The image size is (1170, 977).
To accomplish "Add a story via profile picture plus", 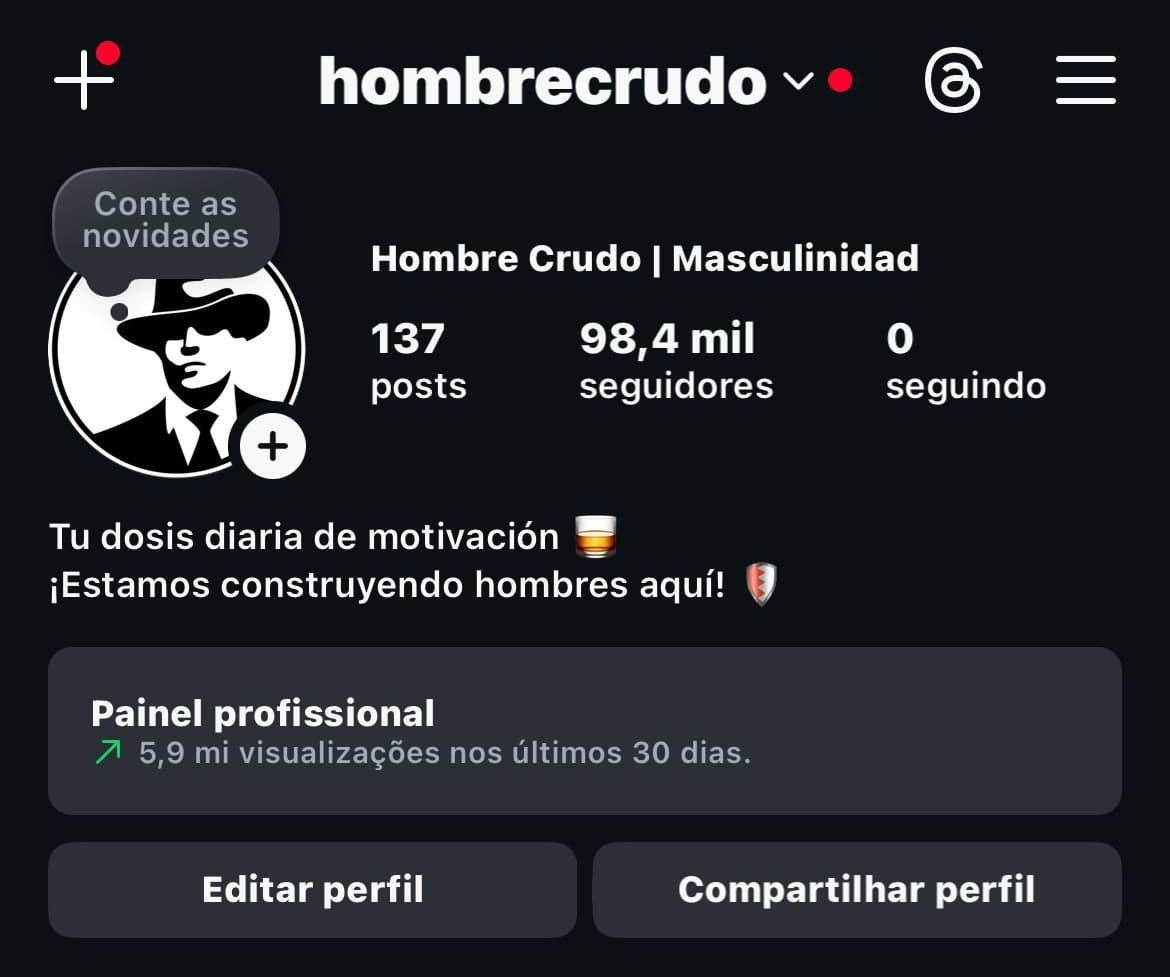I will coord(272,446).
